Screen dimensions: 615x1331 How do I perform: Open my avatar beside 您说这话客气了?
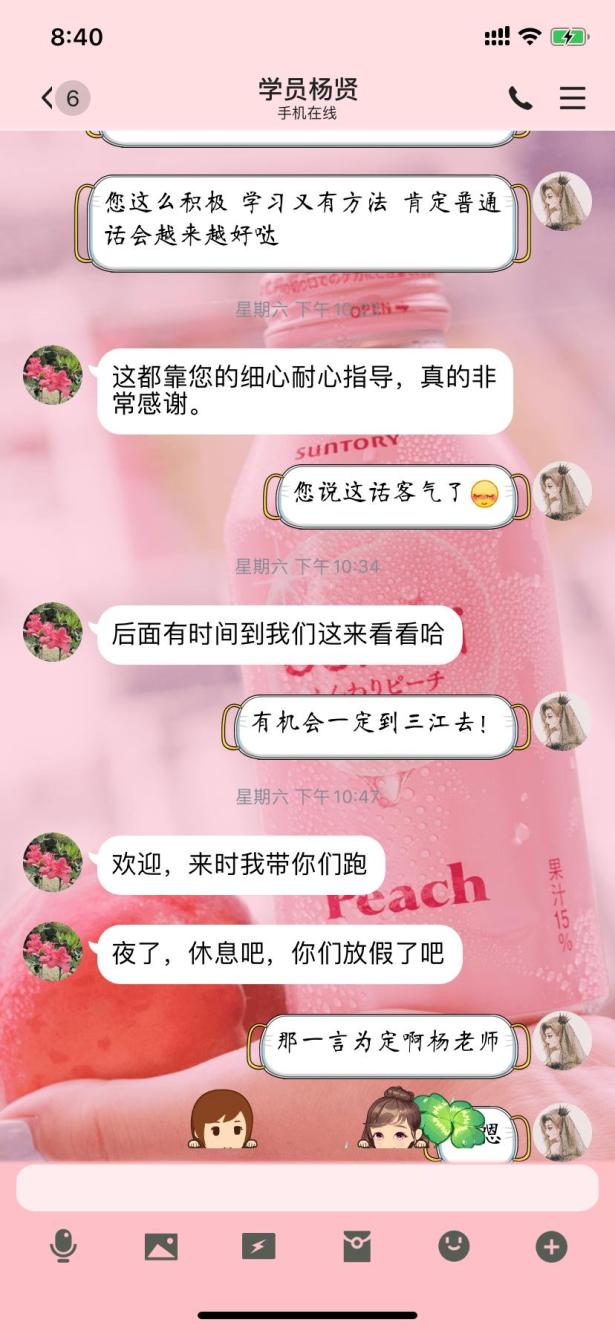coord(562,491)
